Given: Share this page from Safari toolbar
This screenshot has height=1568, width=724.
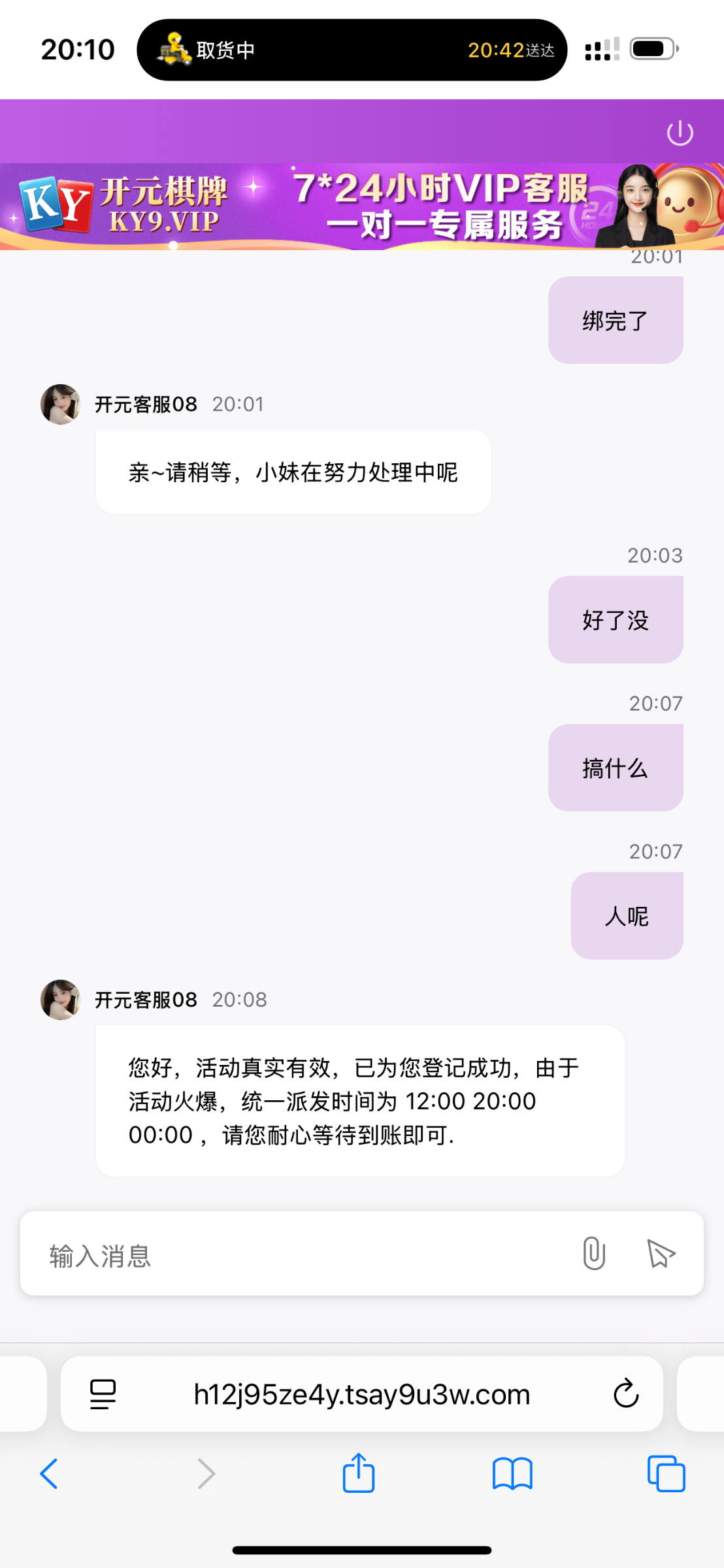Looking at the screenshot, I should tap(359, 1473).
